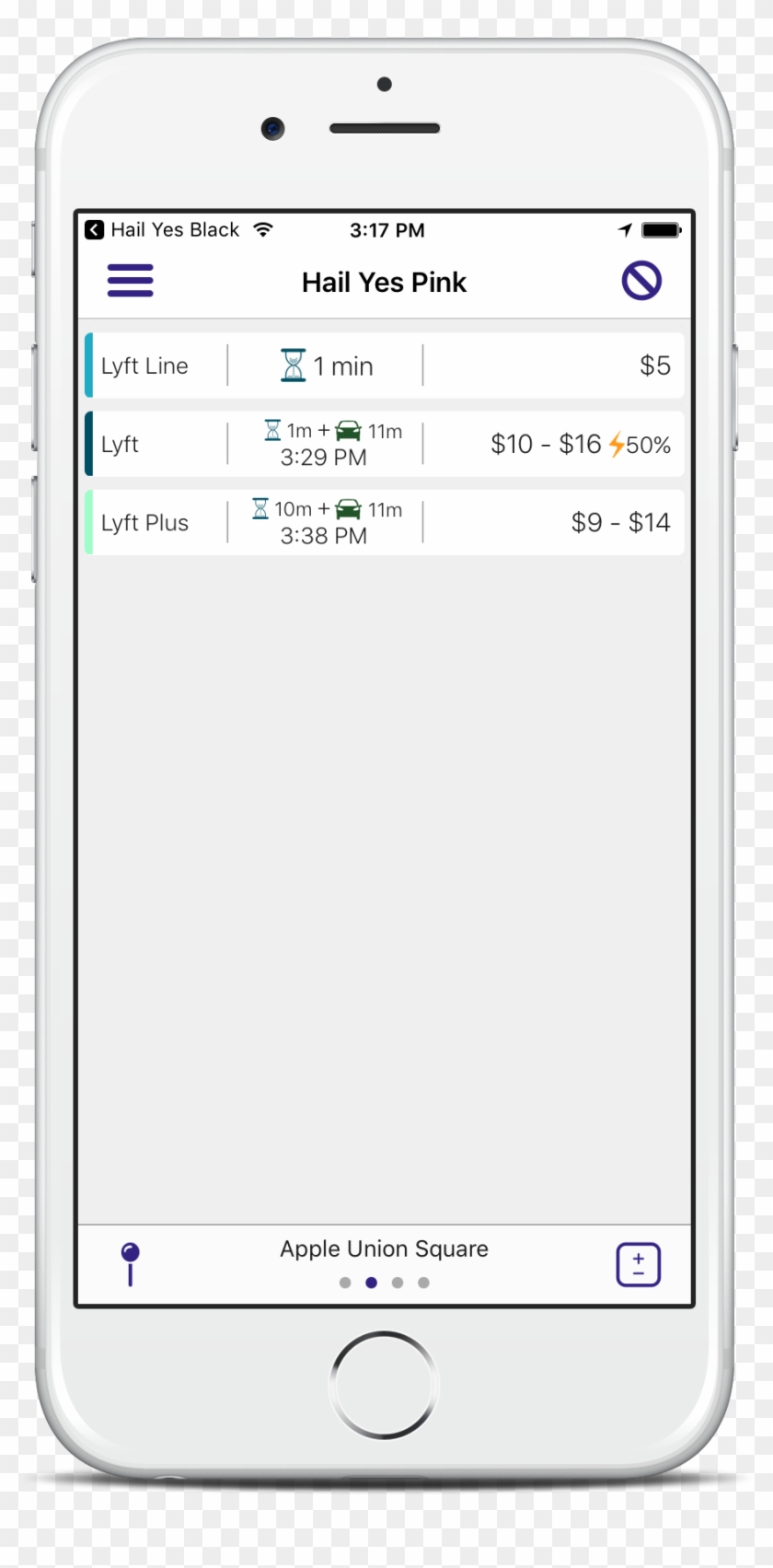Open the hamburger menu
Image resolution: width=773 pixels, height=1568 pixels.
(130, 281)
